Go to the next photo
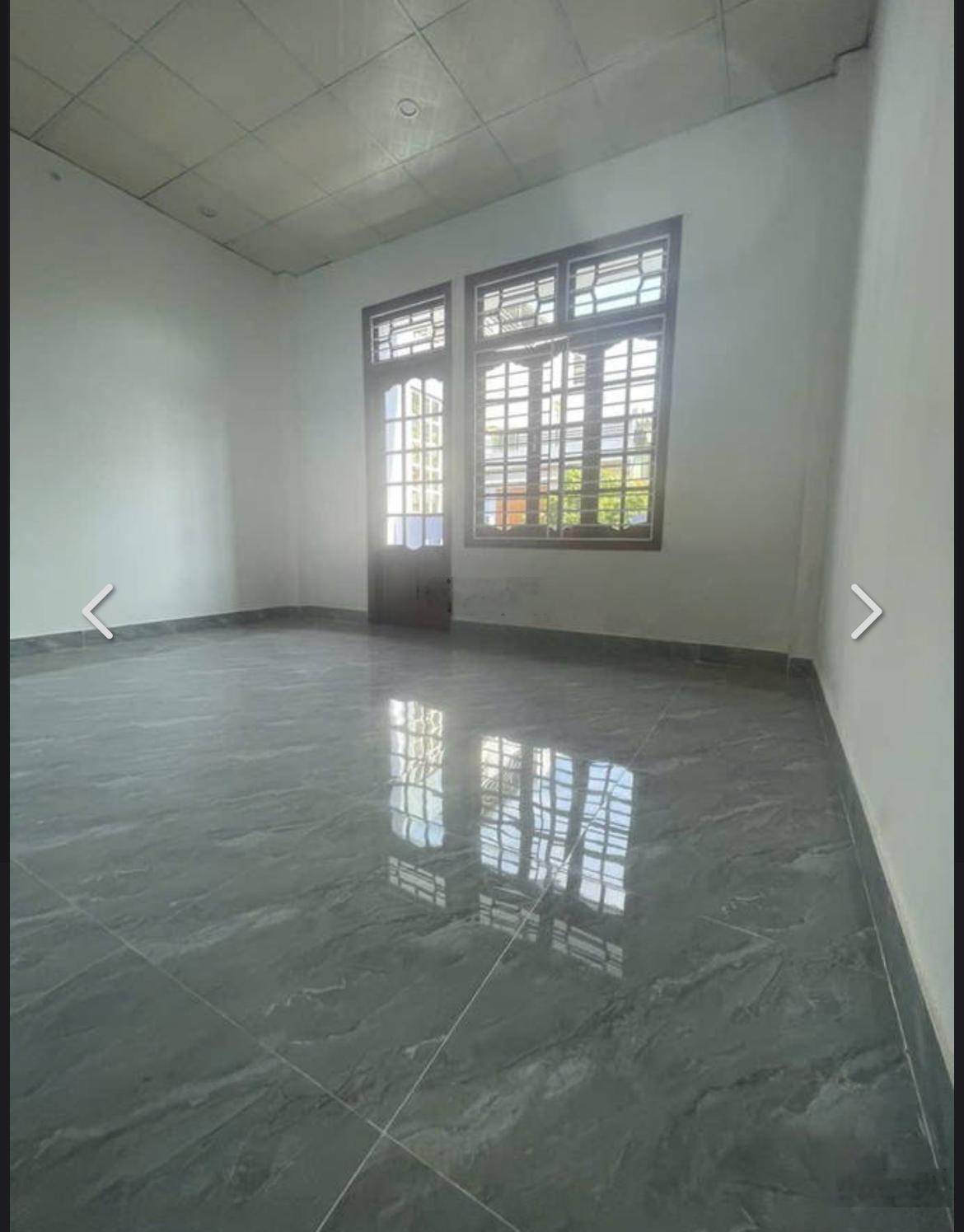 click(x=865, y=611)
